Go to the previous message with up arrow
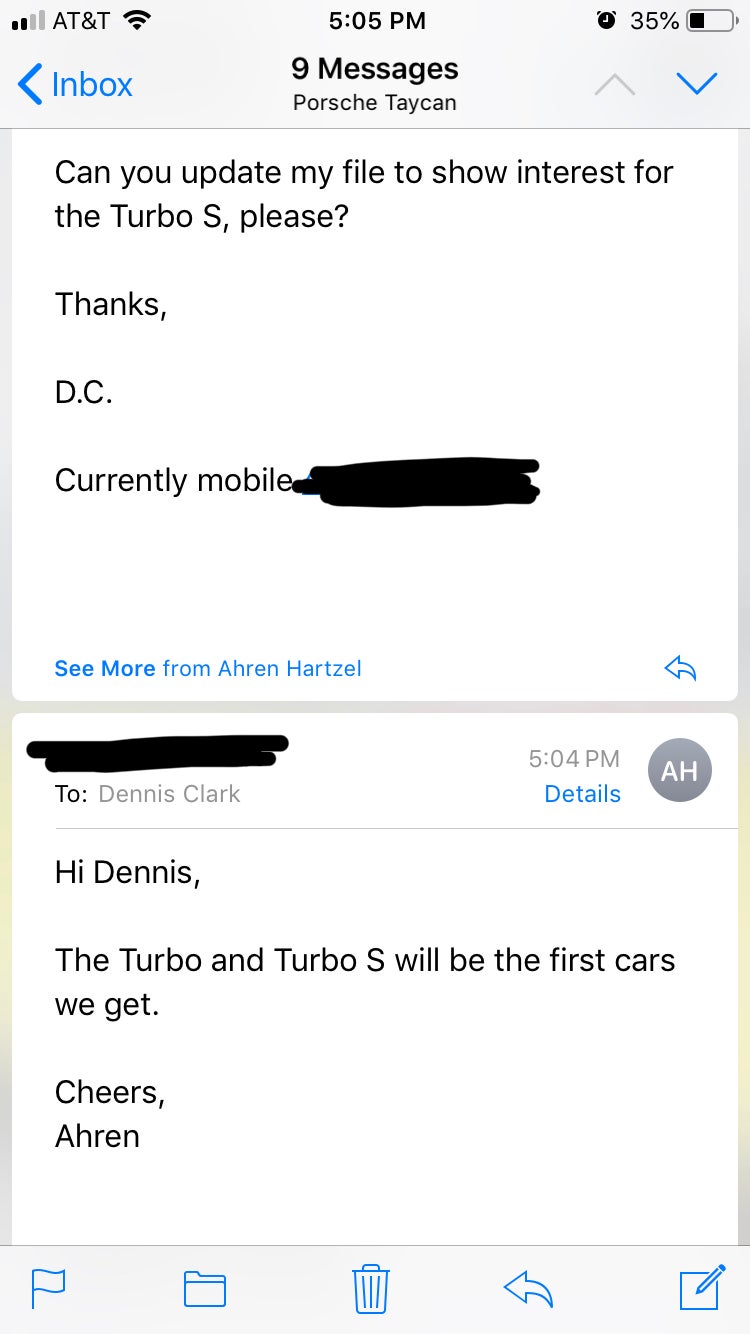This screenshot has width=750, height=1334. pos(614,85)
